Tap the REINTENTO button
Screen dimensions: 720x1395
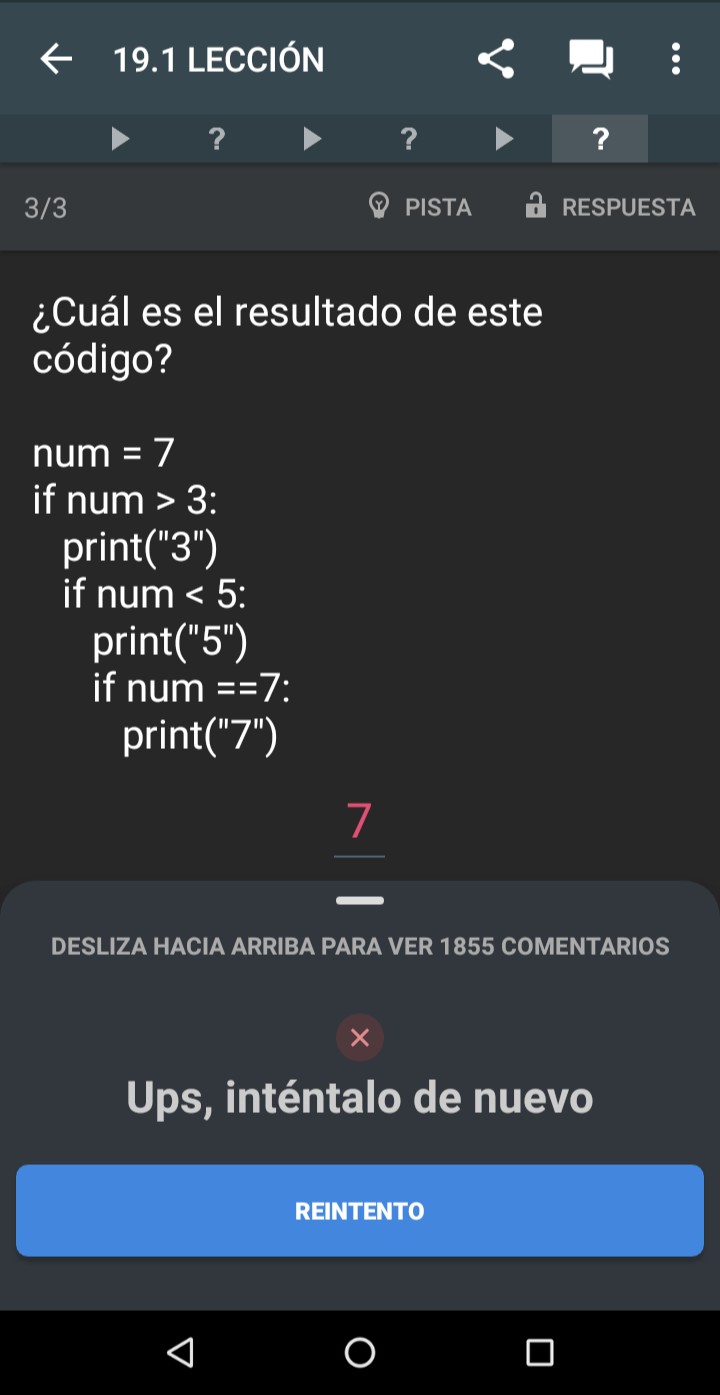click(360, 1211)
